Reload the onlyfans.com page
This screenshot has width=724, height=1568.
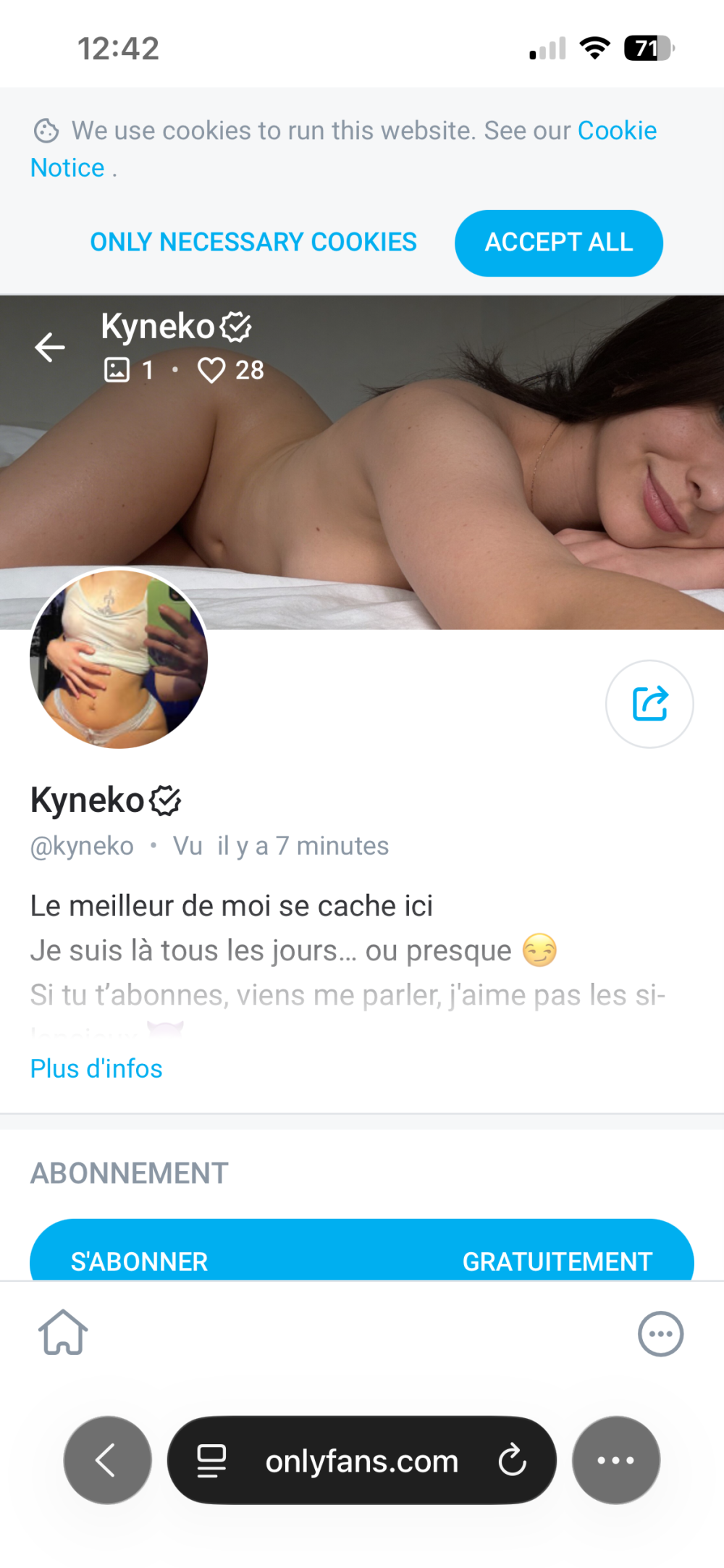coord(512,1460)
